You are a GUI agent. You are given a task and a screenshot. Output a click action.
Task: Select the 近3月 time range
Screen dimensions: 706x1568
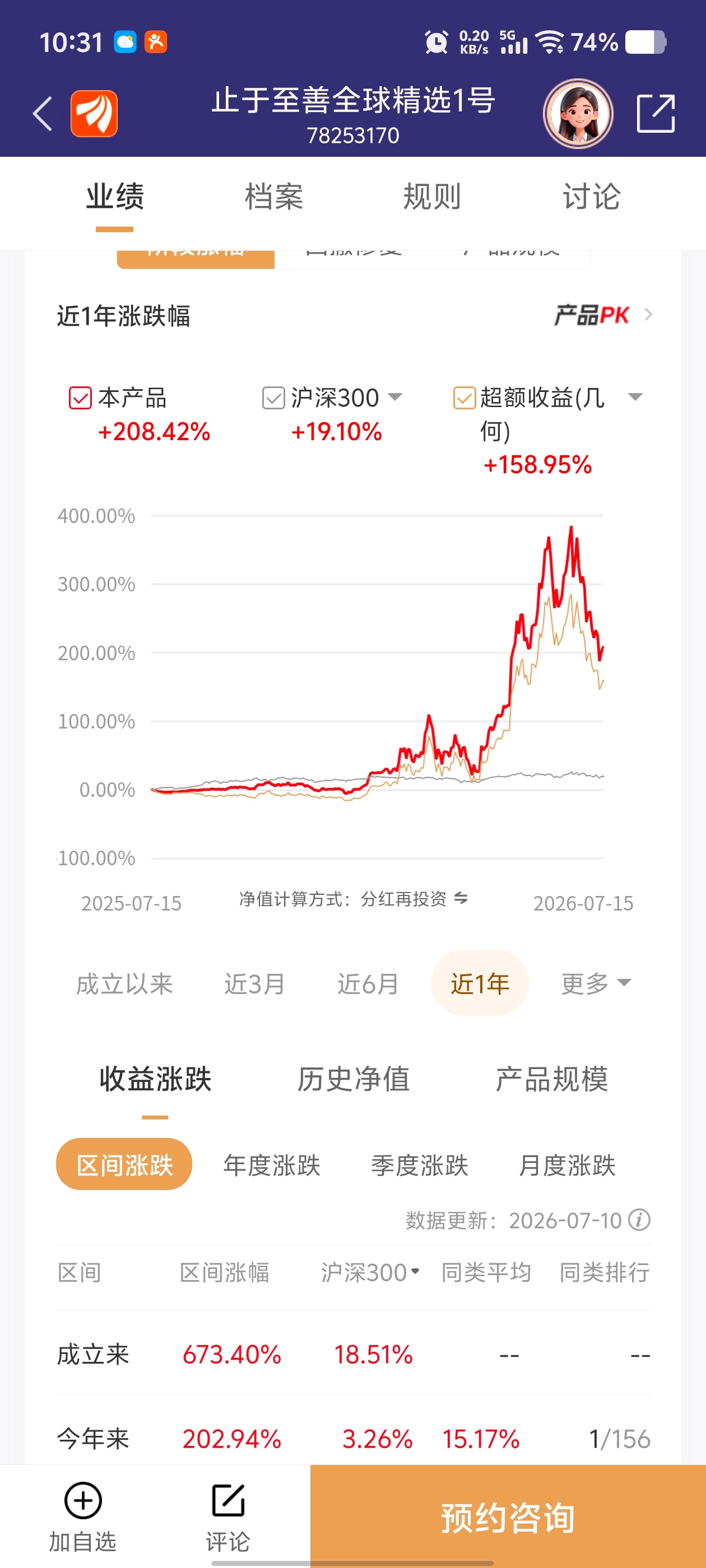(x=254, y=984)
